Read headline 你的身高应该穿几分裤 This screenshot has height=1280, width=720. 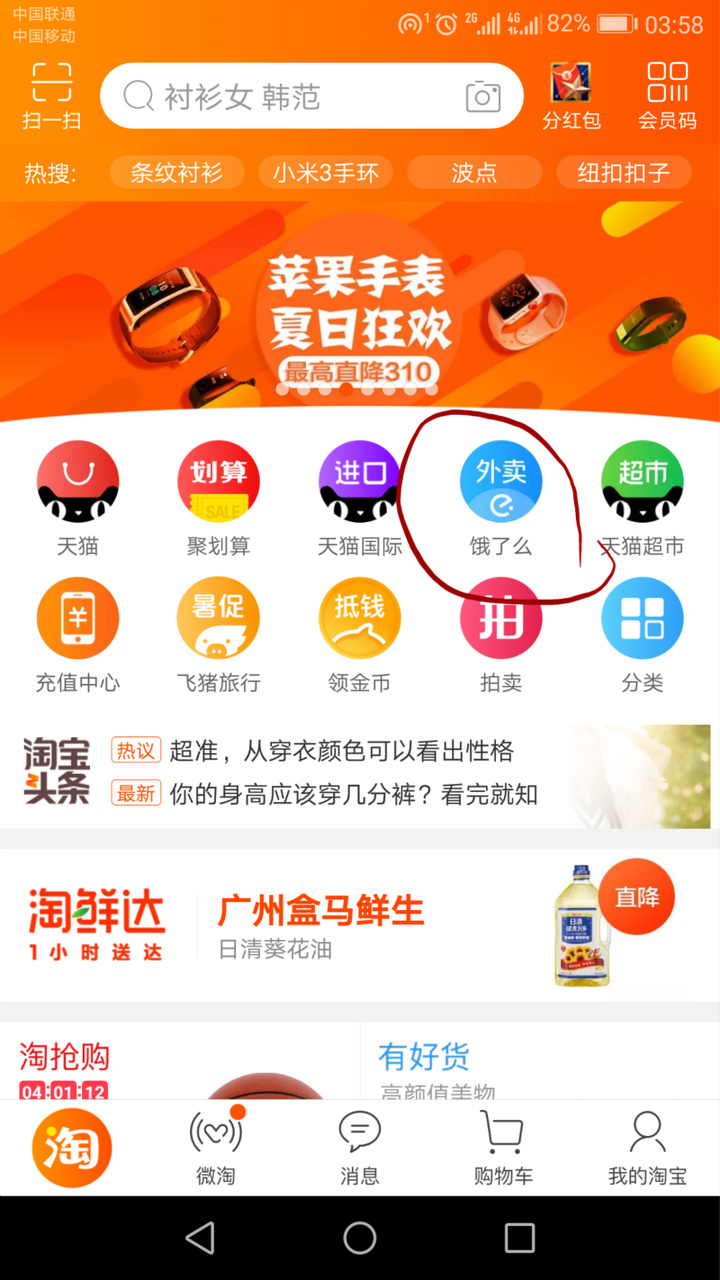pyautogui.click(x=353, y=794)
